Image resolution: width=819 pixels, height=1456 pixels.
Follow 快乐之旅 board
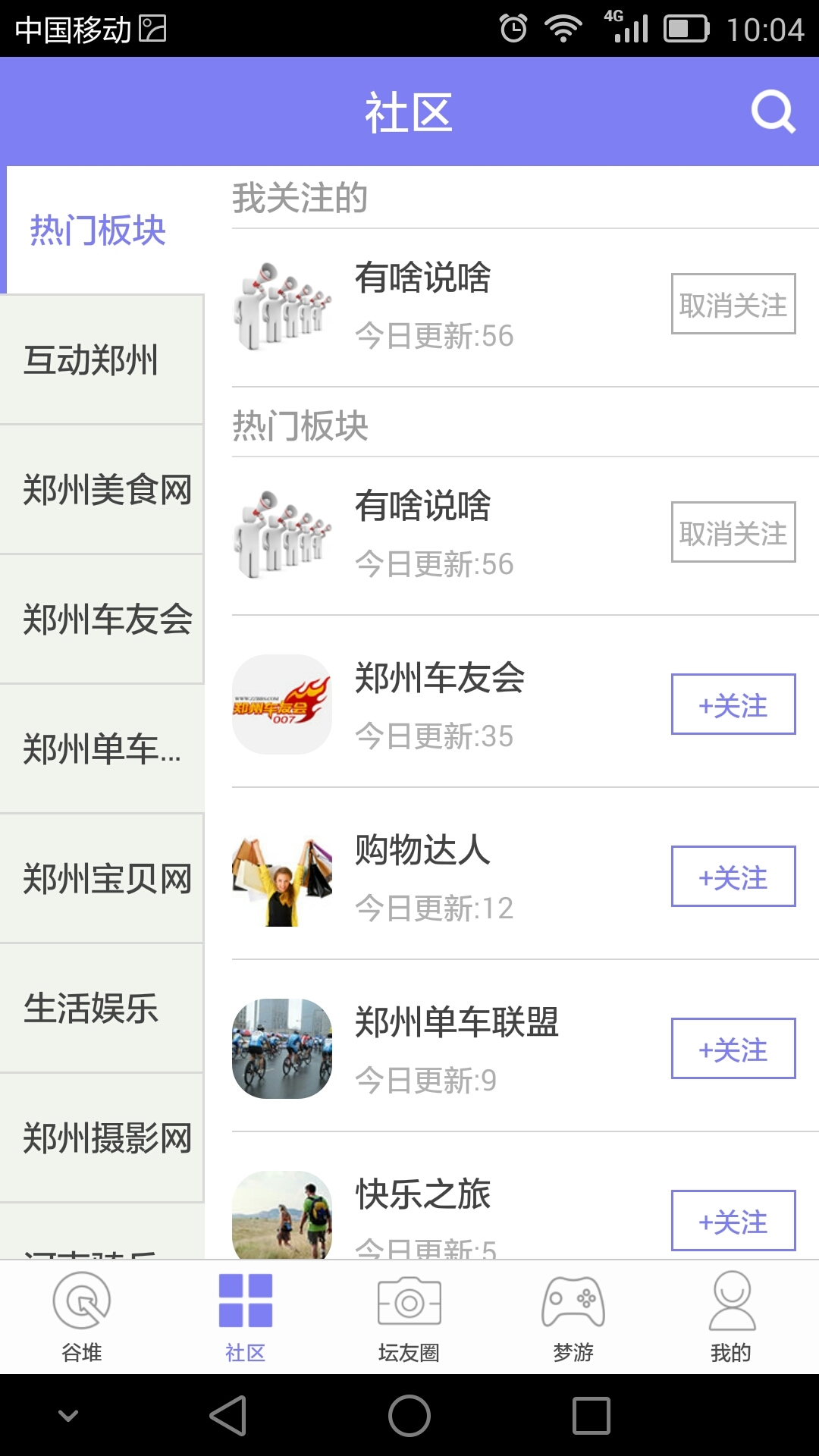pos(732,1221)
